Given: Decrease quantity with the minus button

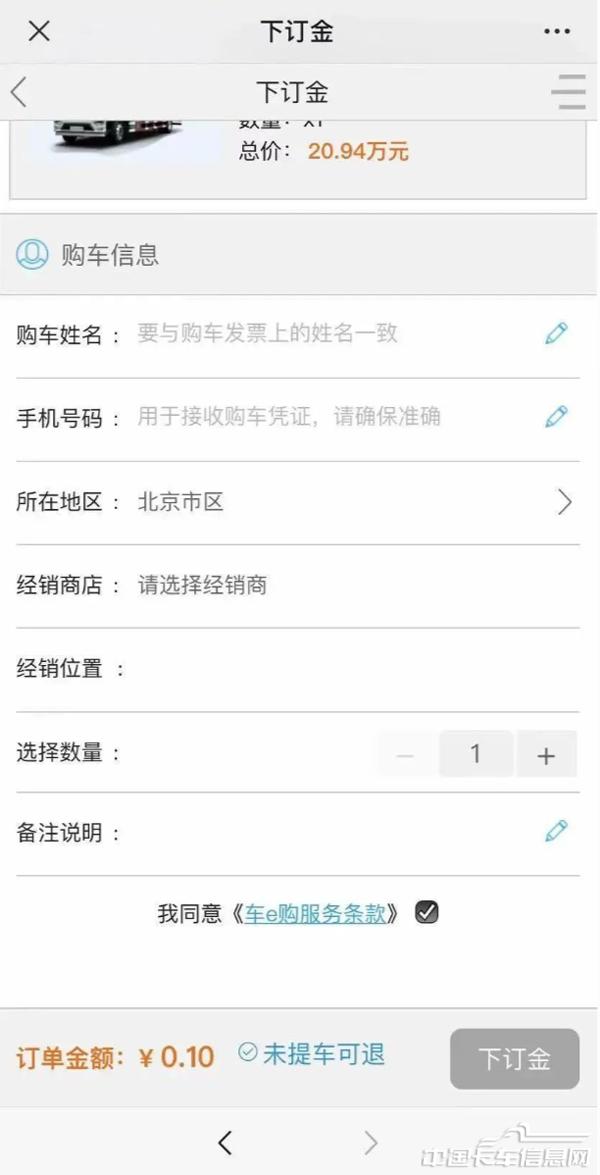Looking at the screenshot, I should (x=405, y=755).
